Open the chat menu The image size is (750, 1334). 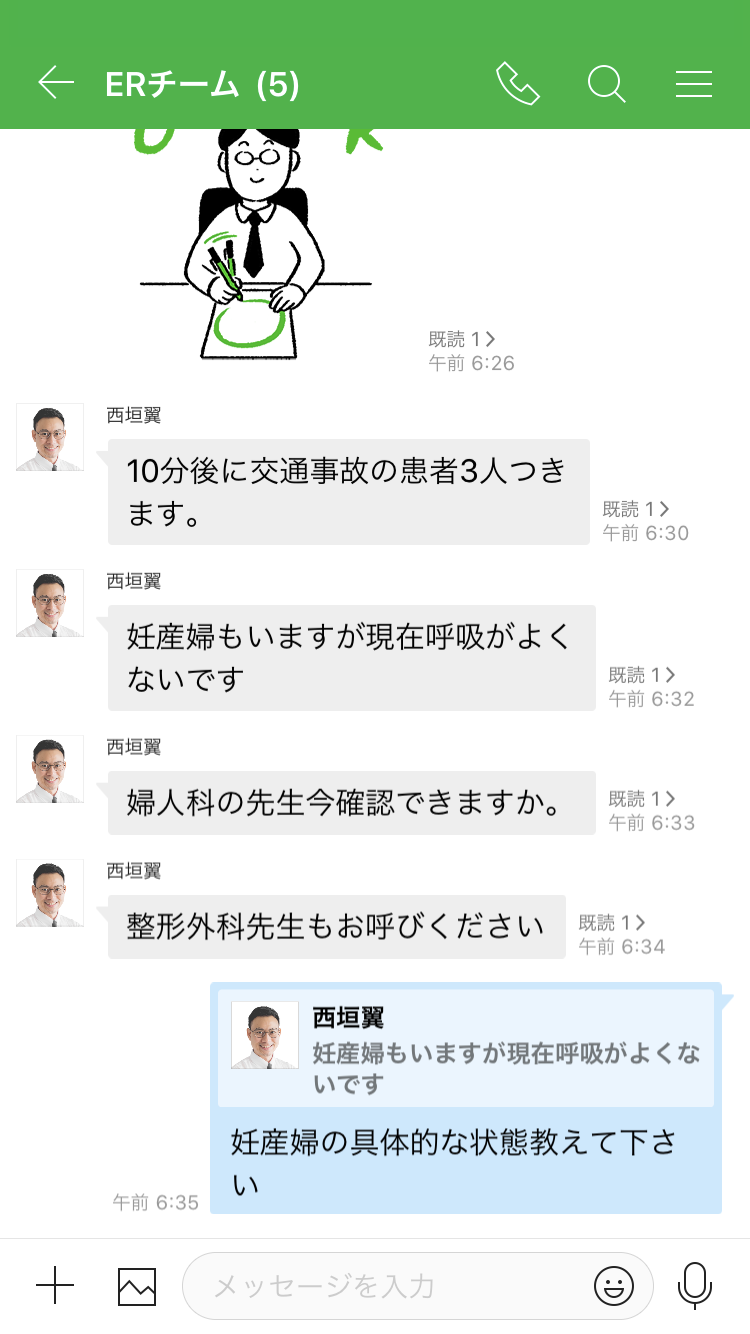coord(693,83)
